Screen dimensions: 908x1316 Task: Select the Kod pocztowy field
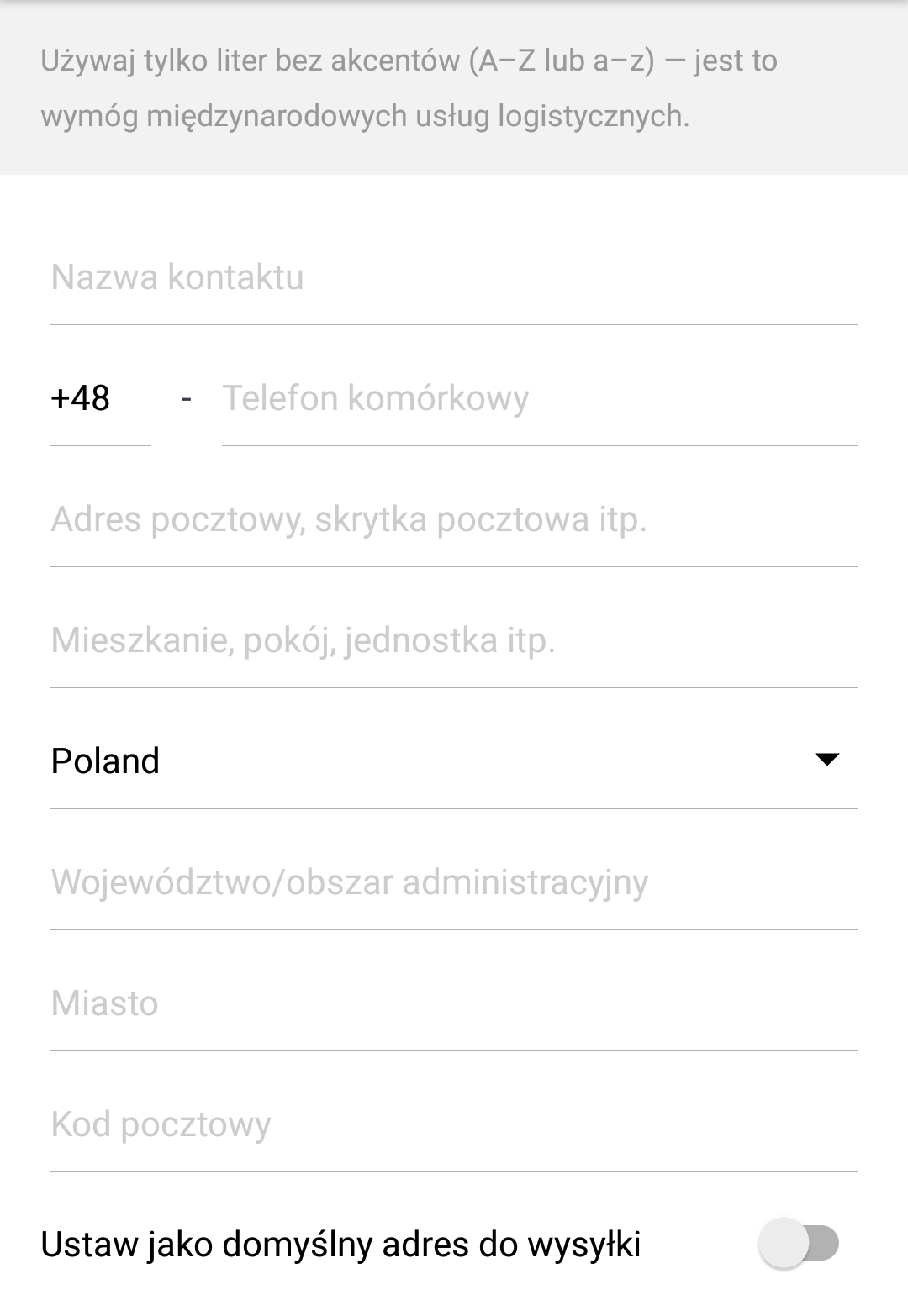click(x=454, y=1124)
